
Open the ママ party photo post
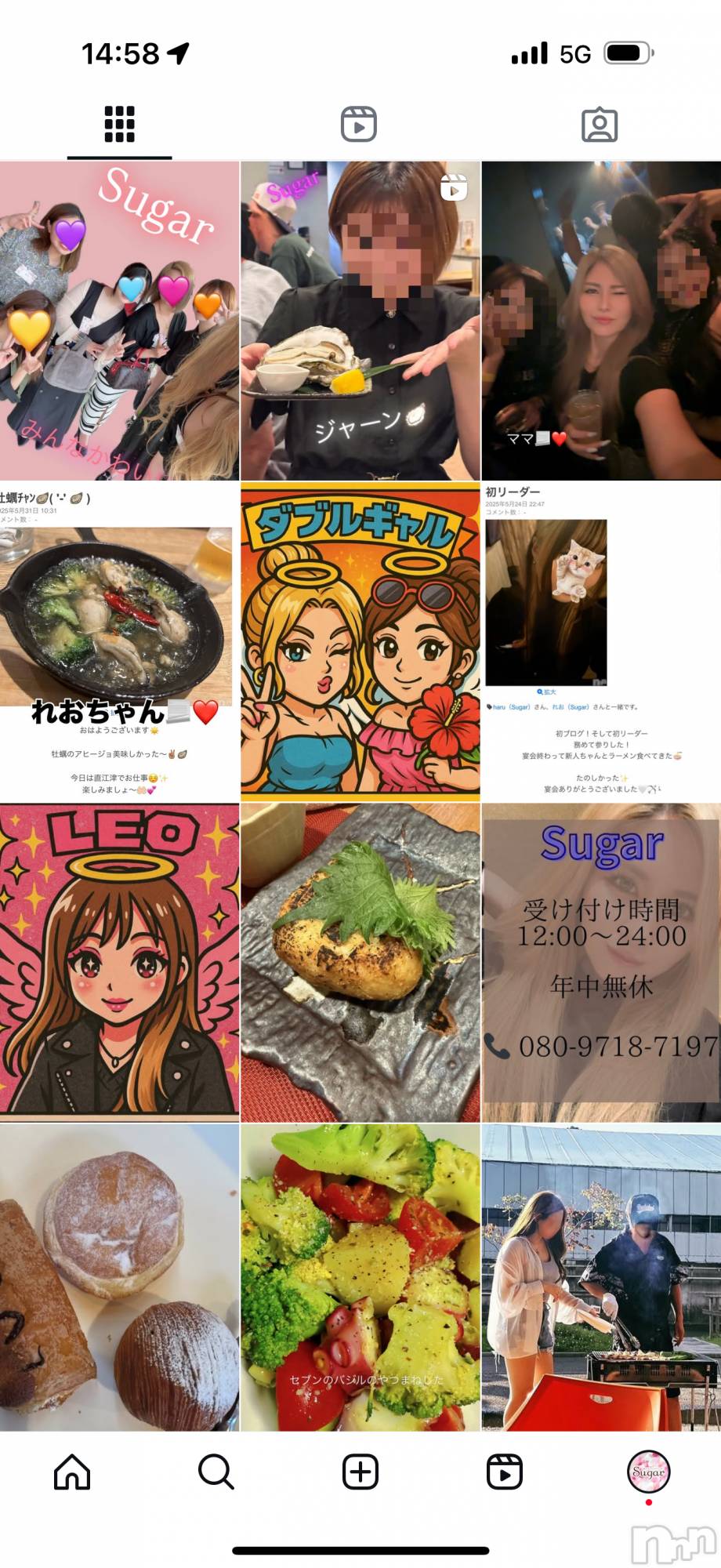601,321
